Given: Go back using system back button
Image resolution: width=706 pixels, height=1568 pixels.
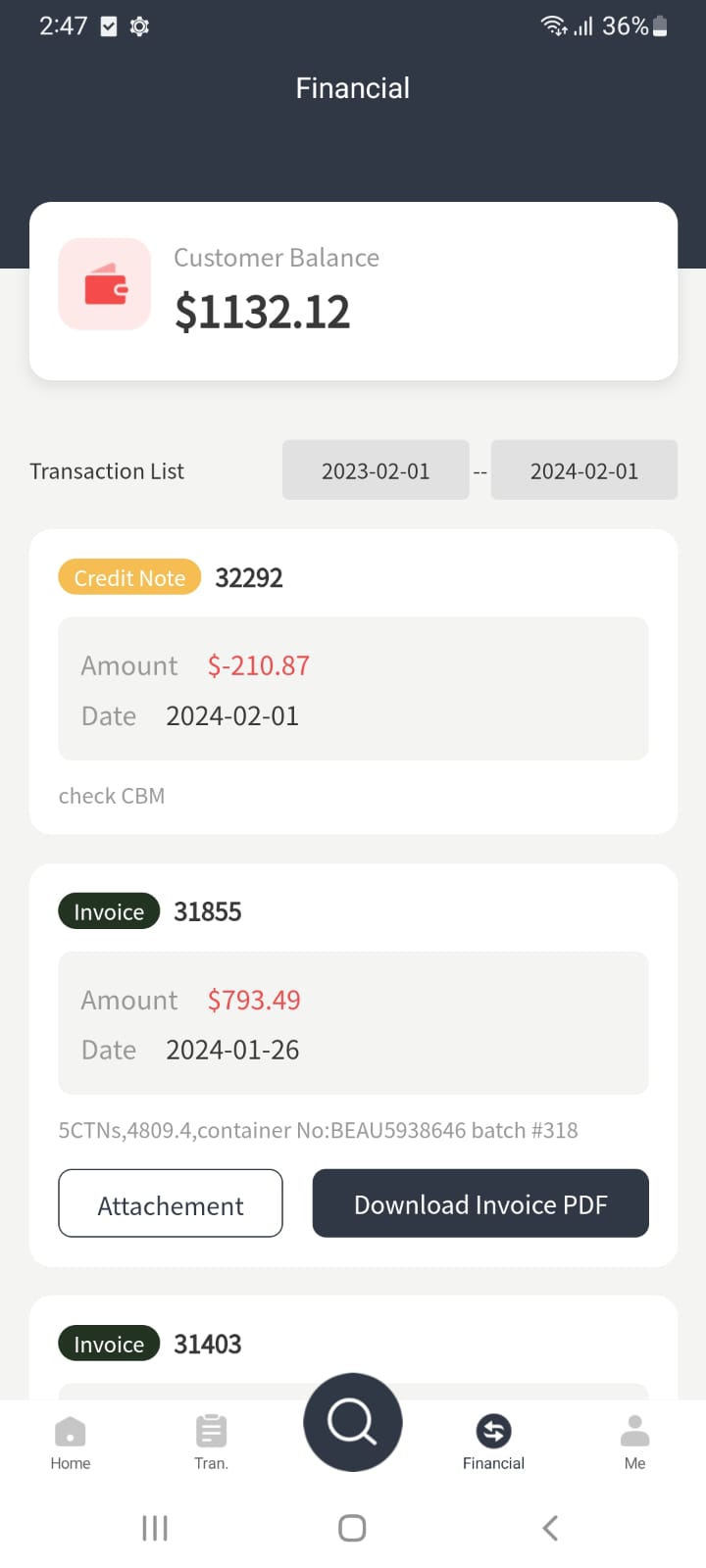Looking at the screenshot, I should [550, 1527].
